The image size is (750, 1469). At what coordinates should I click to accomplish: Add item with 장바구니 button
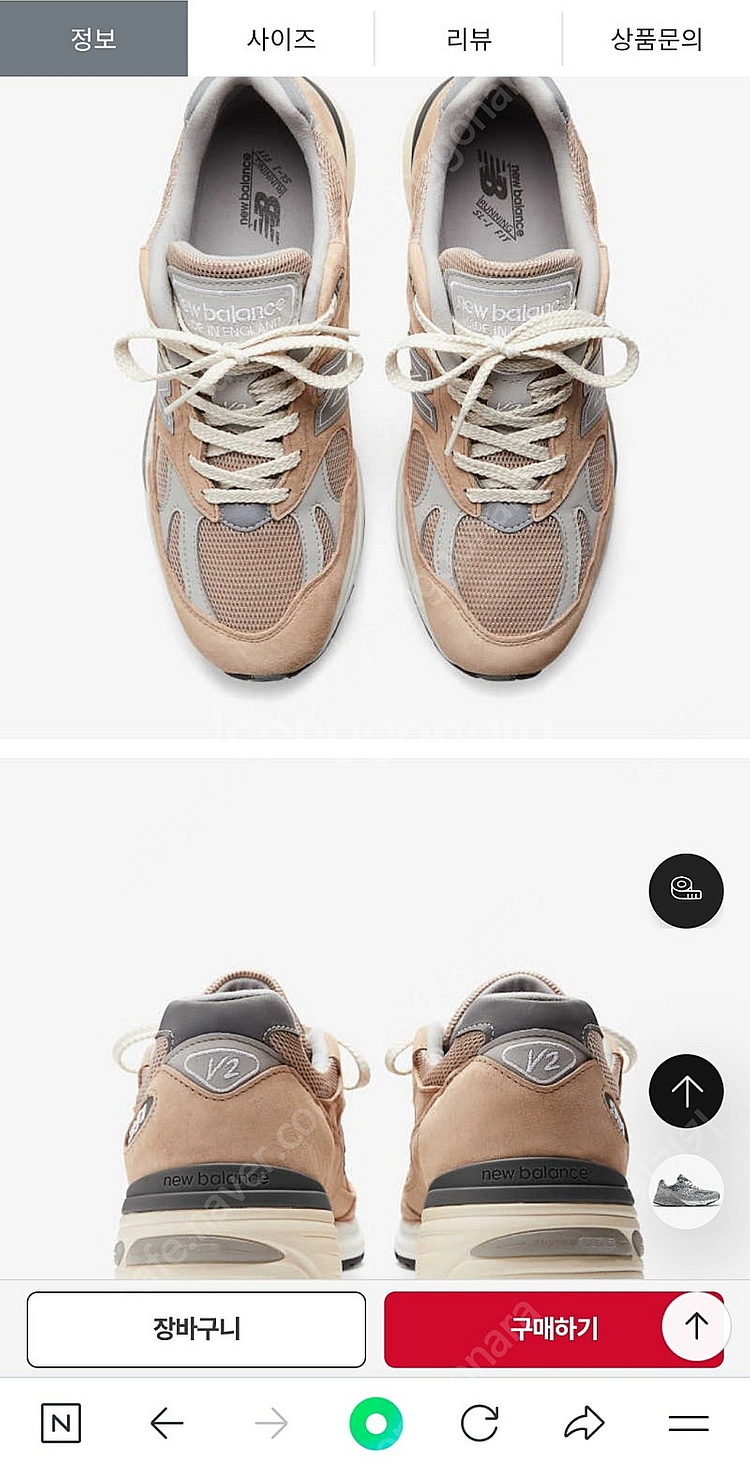pyautogui.click(x=196, y=1329)
